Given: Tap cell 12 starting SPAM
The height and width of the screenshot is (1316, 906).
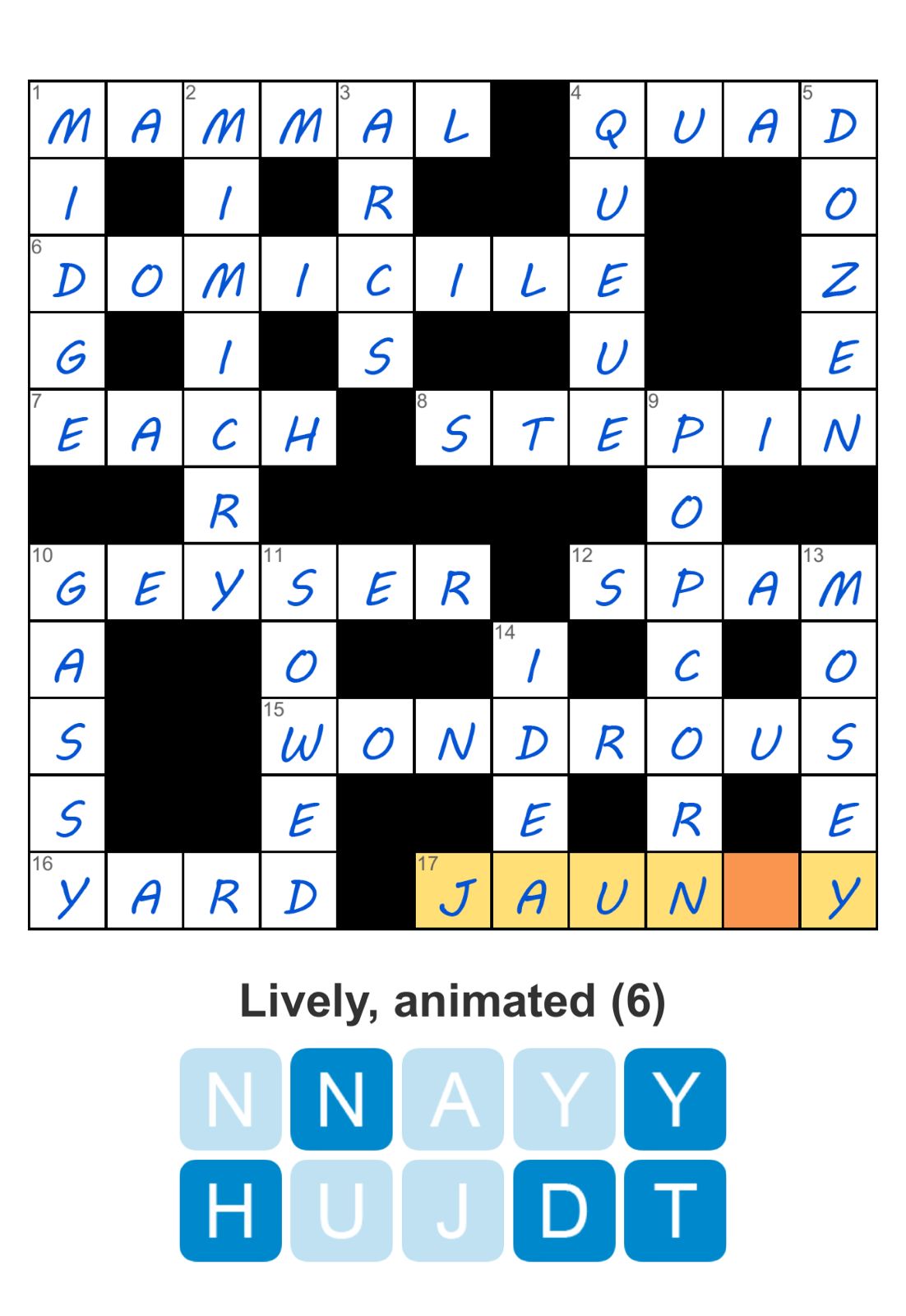Looking at the screenshot, I should [608, 583].
